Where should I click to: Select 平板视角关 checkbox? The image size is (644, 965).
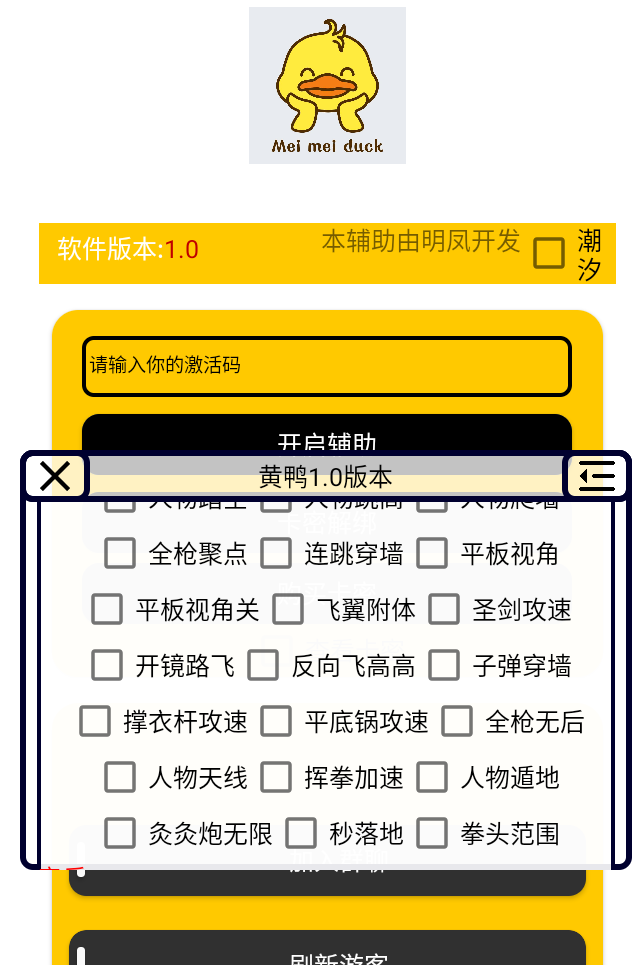coord(107,609)
